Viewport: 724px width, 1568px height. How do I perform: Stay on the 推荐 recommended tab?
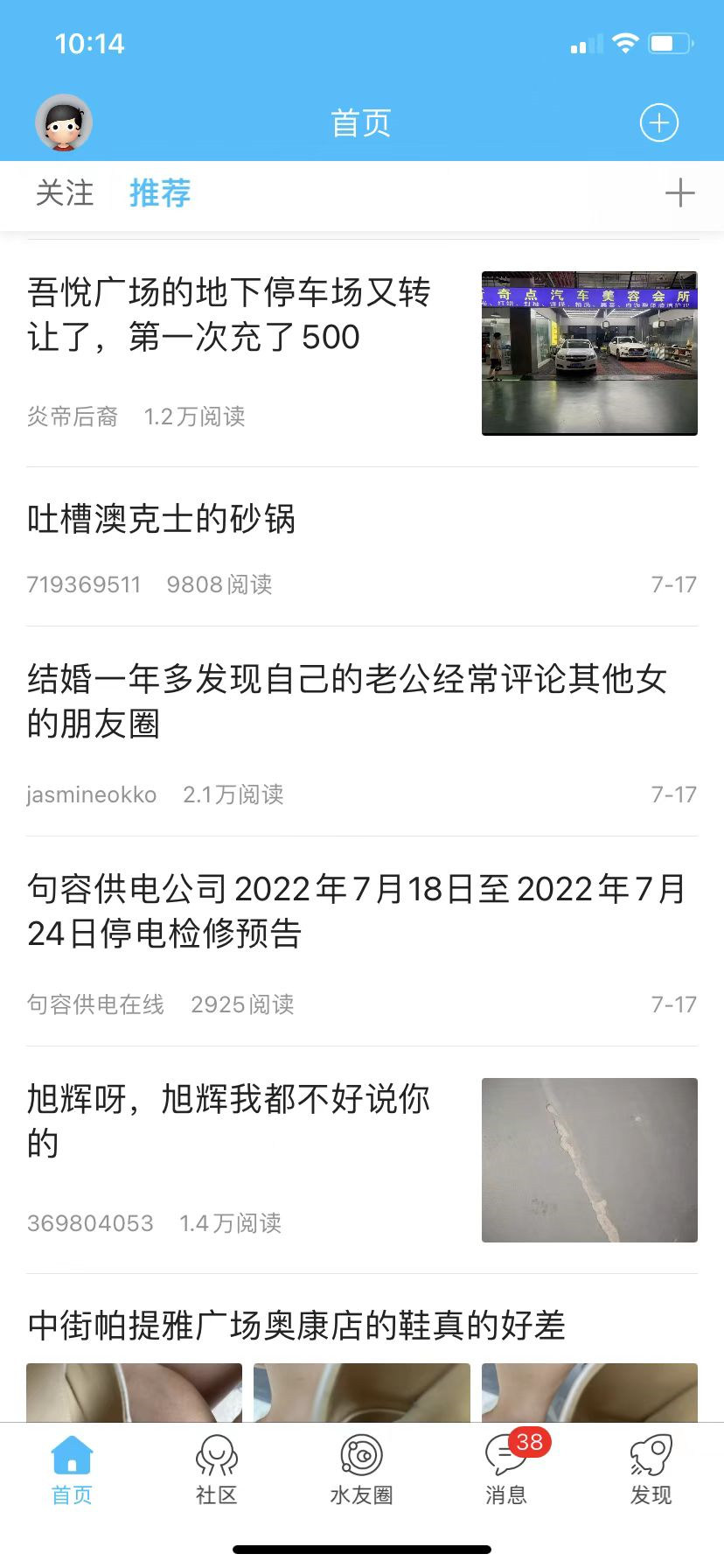159,193
